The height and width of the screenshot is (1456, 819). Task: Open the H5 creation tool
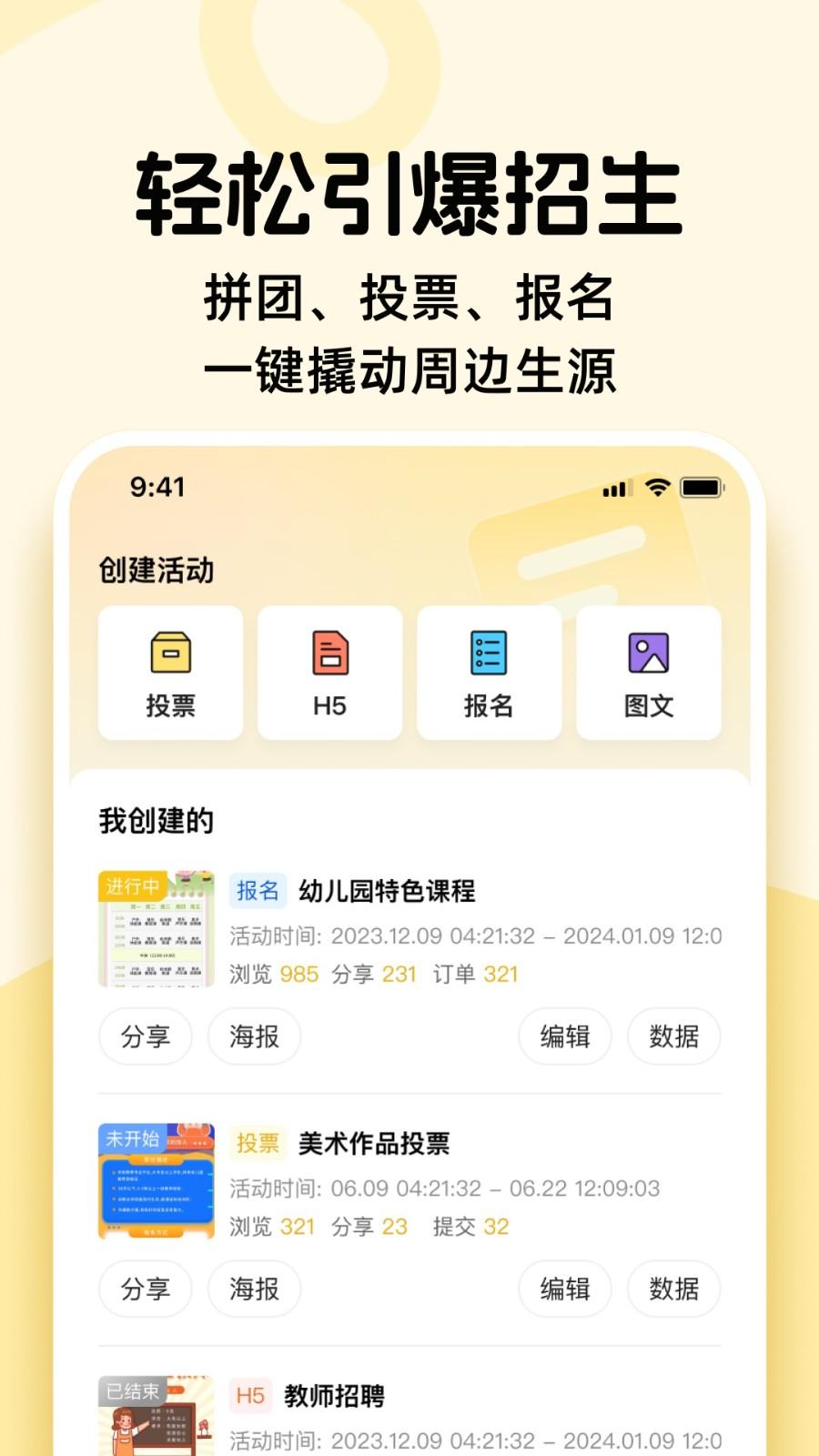coord(329,673)
